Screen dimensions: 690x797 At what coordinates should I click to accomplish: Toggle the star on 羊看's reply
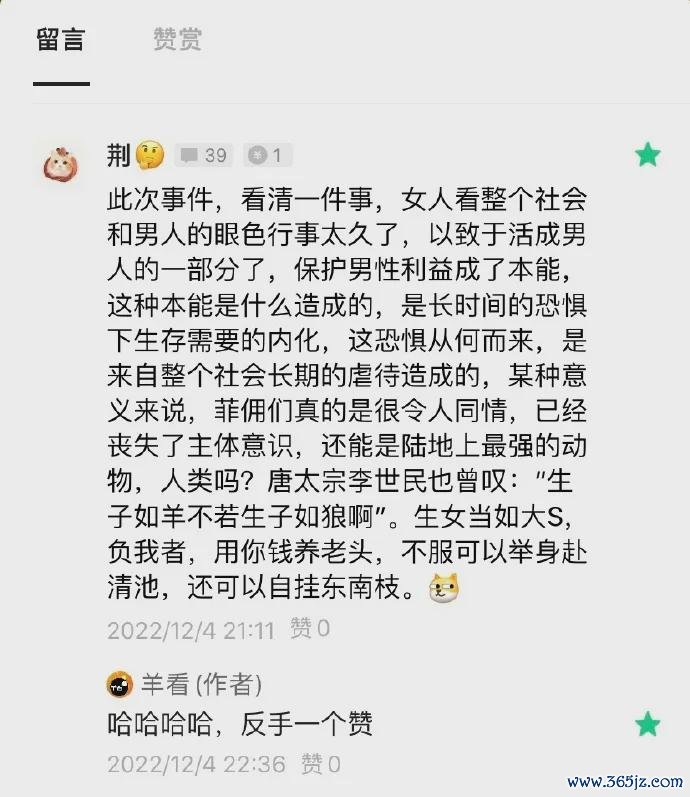pyautogui.click(x=648, y=723)
